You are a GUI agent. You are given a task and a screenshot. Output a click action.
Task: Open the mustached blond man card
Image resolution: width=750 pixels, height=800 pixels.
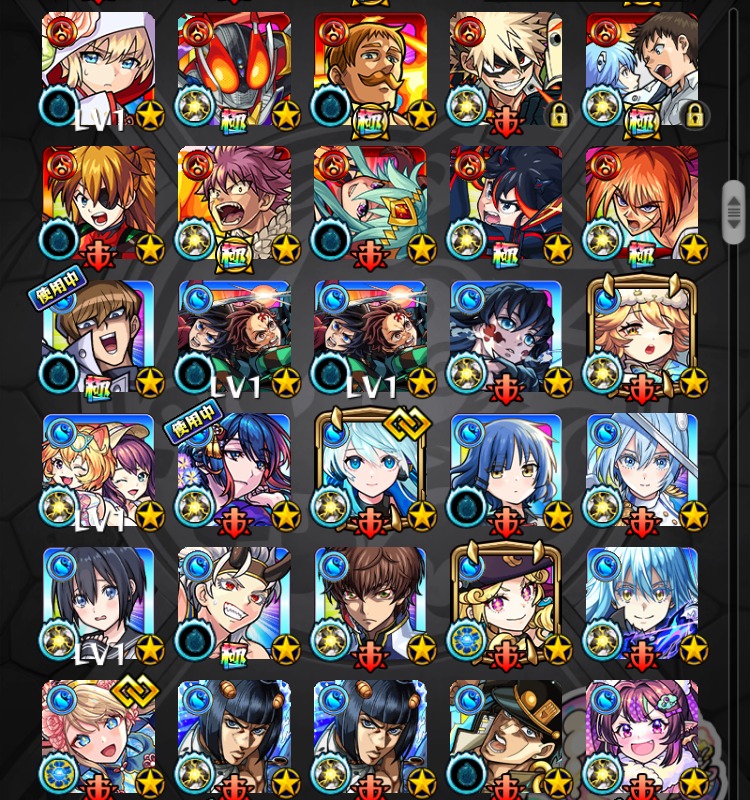click(370, 70)
